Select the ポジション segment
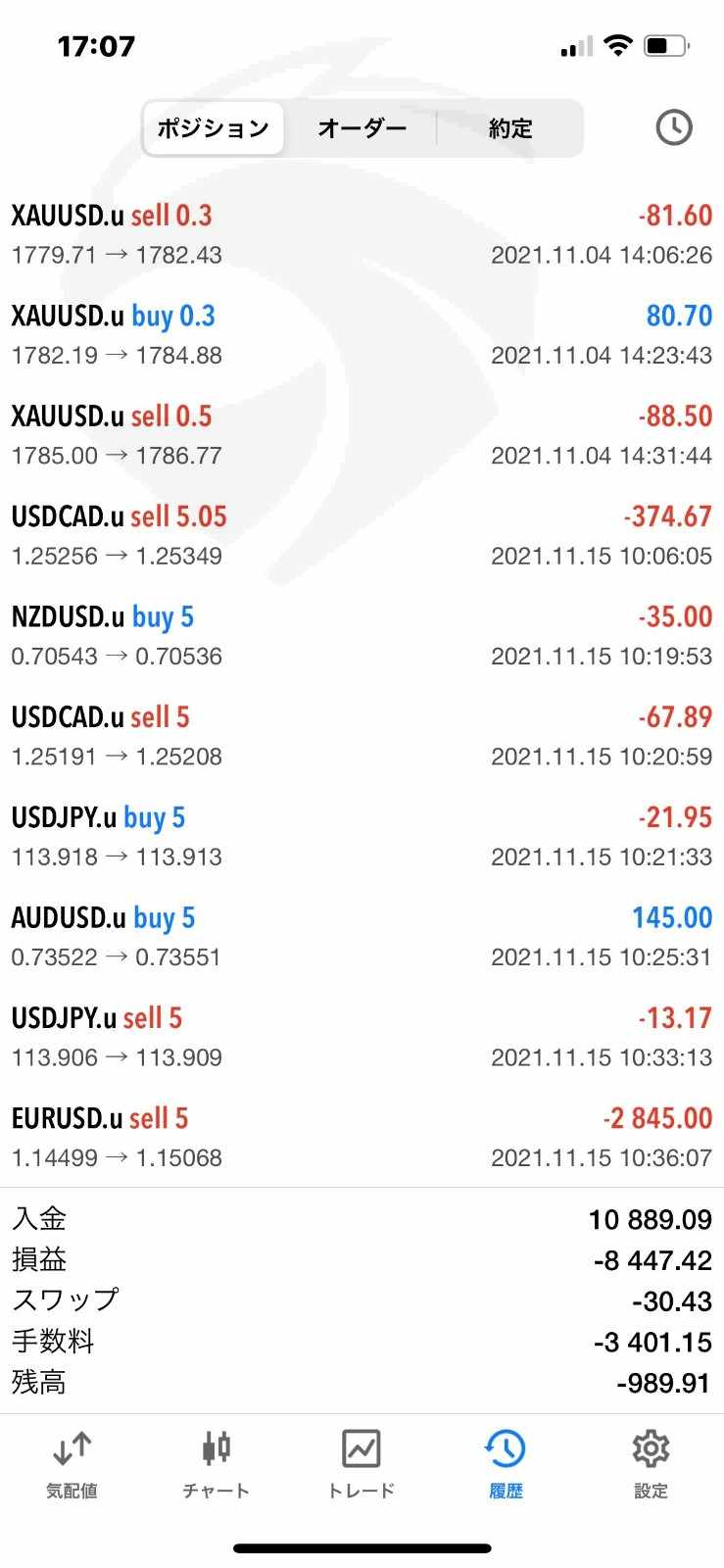This screenshot has height=1568, width=724. tap(214, 128)
